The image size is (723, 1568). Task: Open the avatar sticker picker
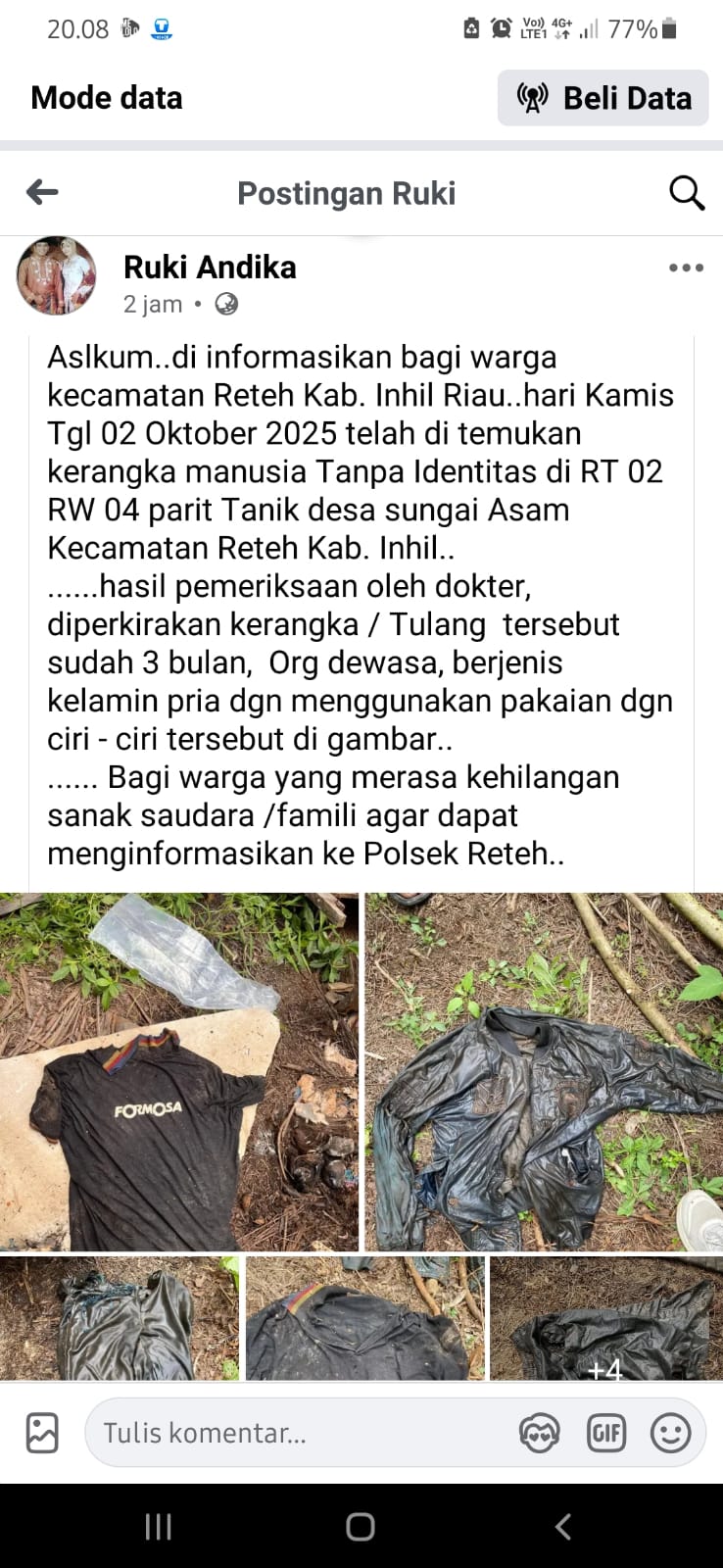tap(540, 1434)
